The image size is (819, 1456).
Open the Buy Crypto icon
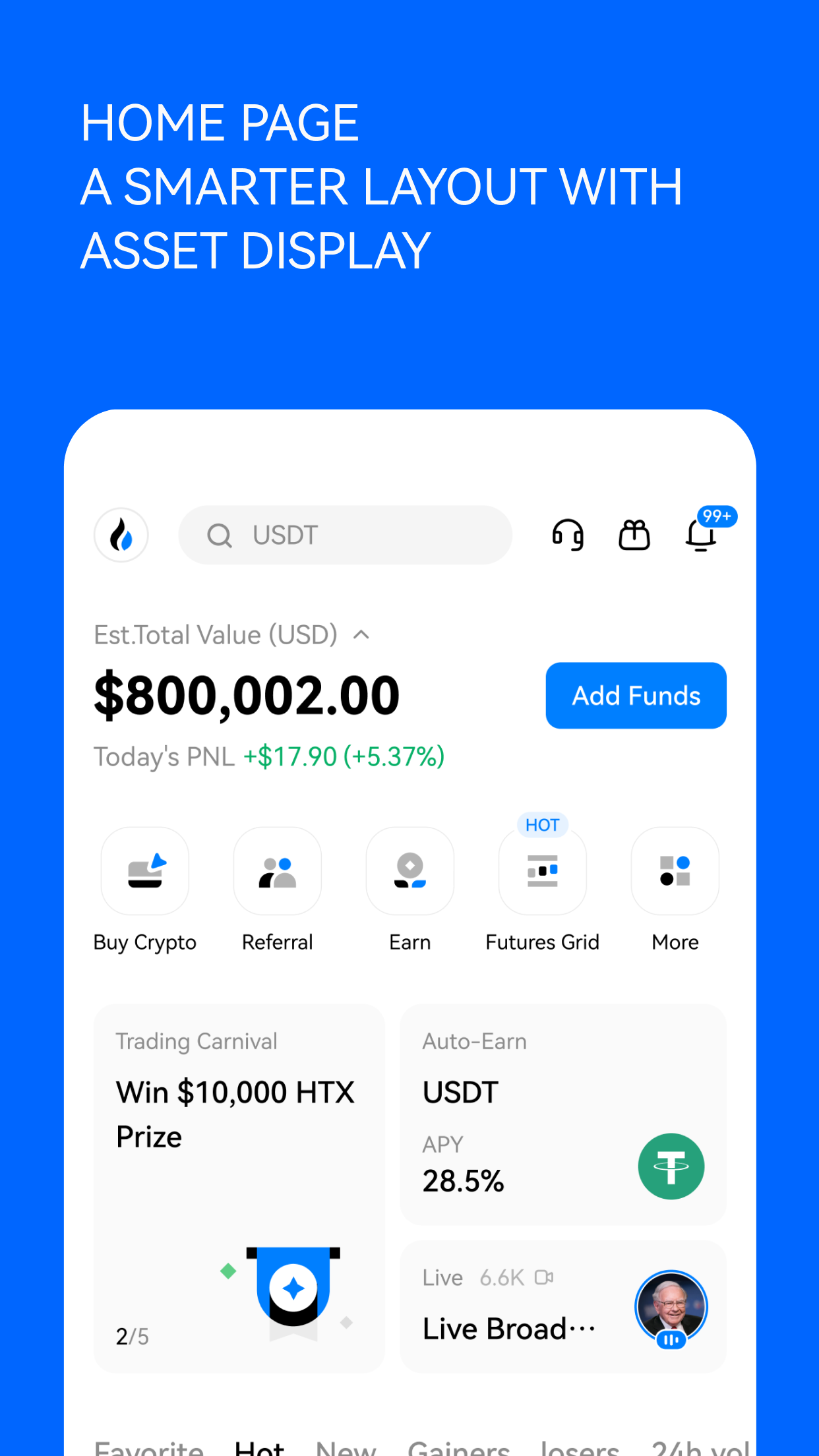tap(144, 870)
